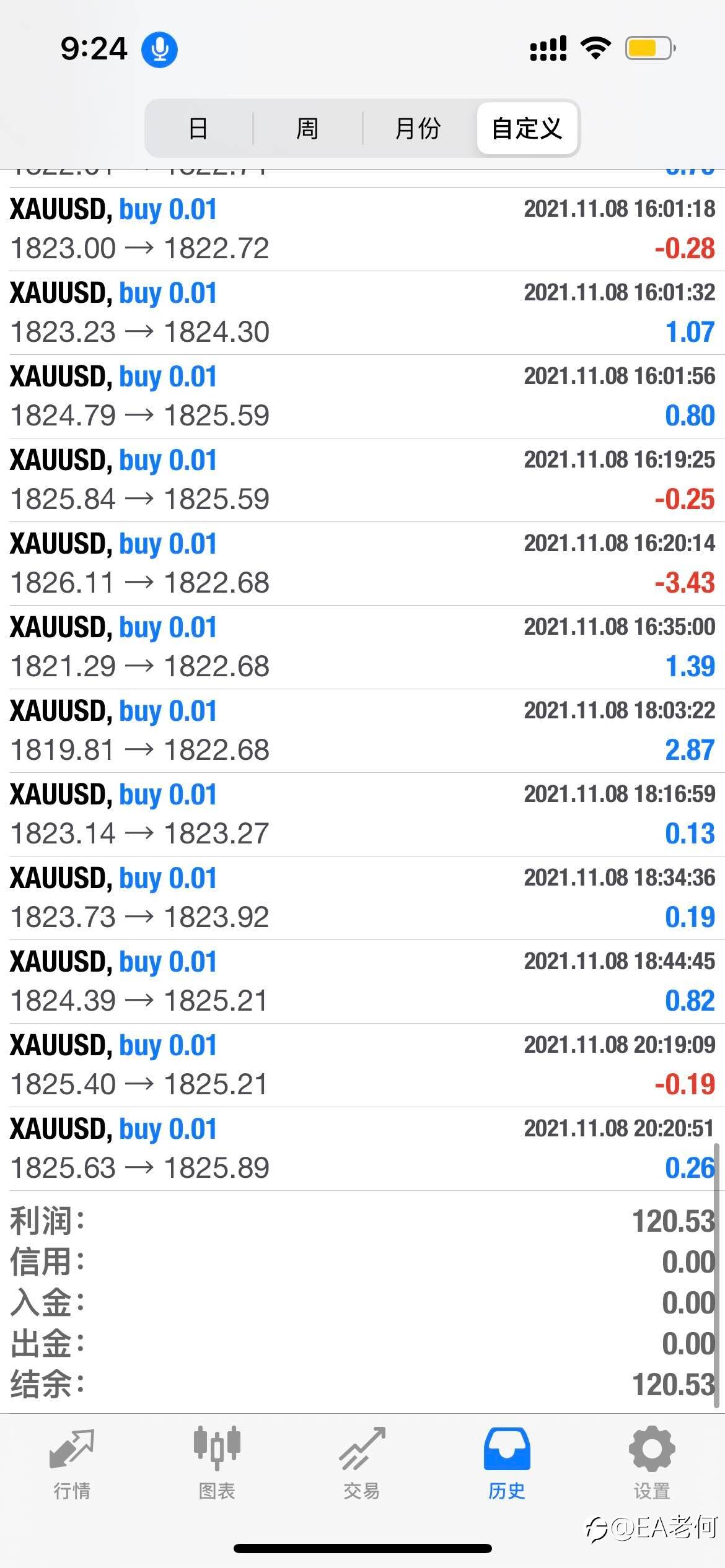The image size is (725, 1568).
Task: Select the 周 (week) period filter
Action: (x=307, y=128)
